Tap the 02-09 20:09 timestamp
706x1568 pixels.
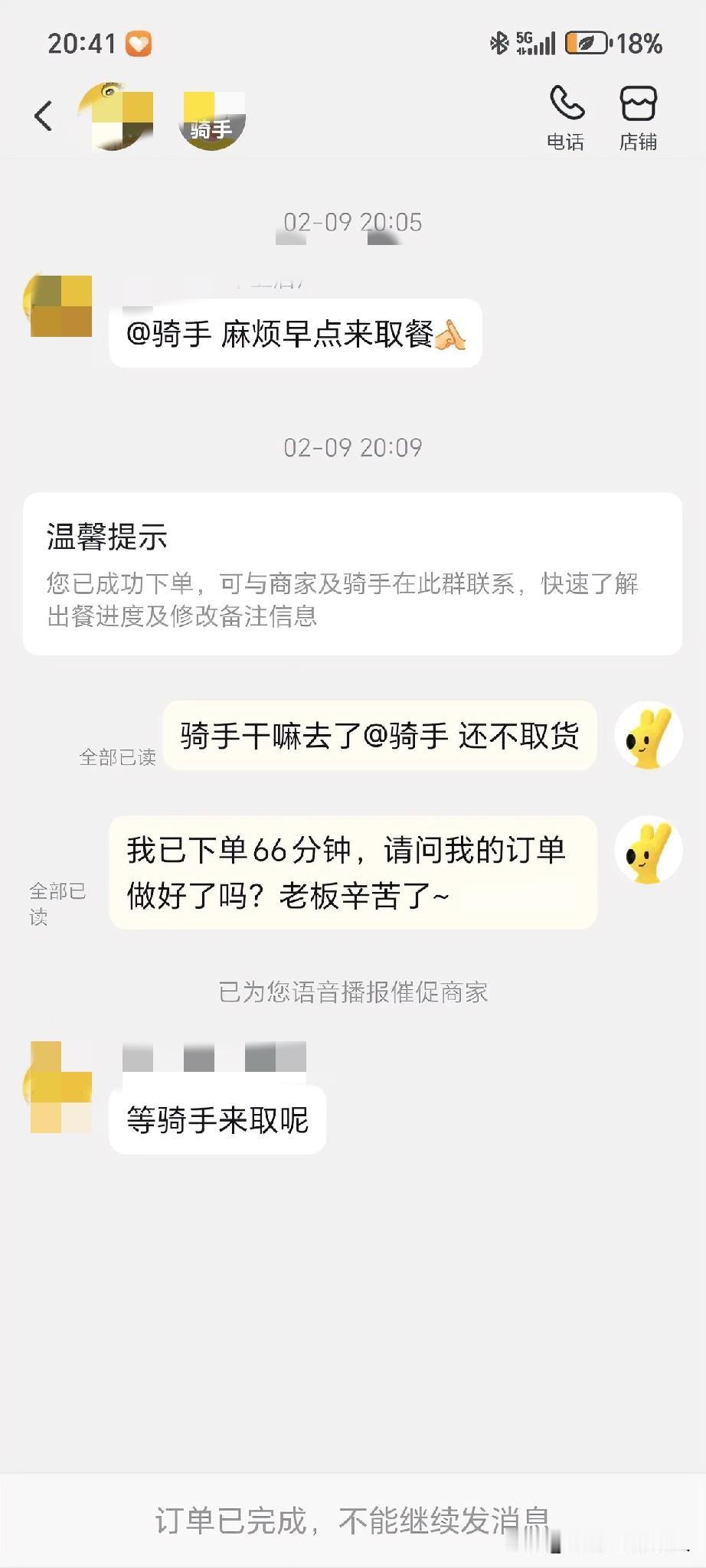click(x=352, y=448)
